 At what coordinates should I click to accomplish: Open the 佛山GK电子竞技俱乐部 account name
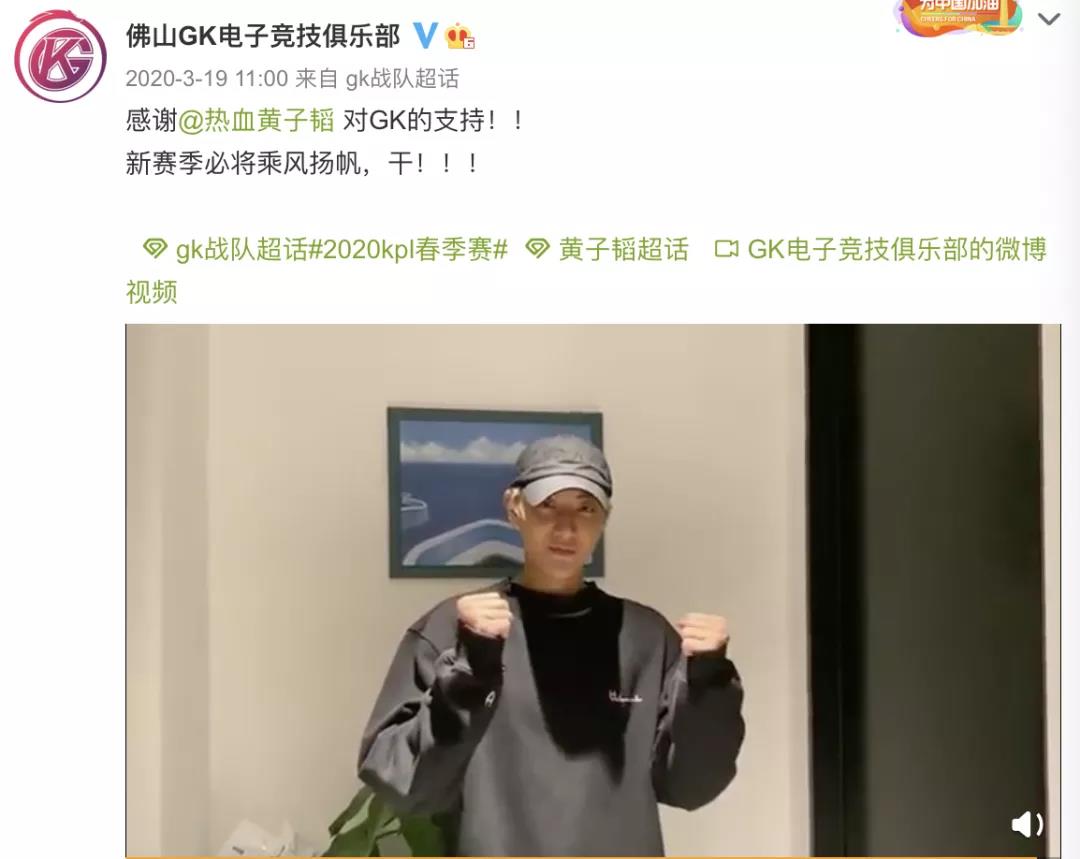pos(263,36)
